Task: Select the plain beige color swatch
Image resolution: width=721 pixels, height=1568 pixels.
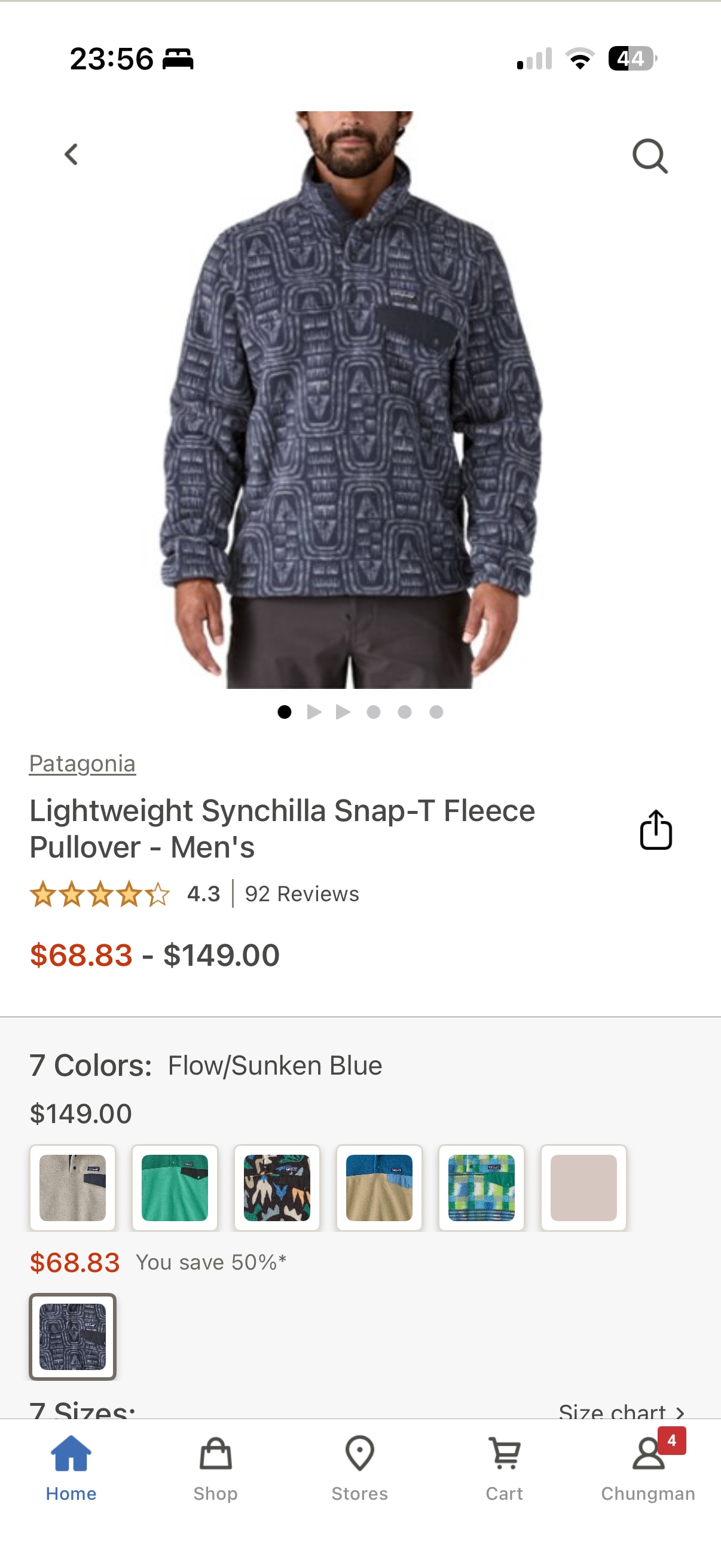Action: click(x=583, y=1188)
